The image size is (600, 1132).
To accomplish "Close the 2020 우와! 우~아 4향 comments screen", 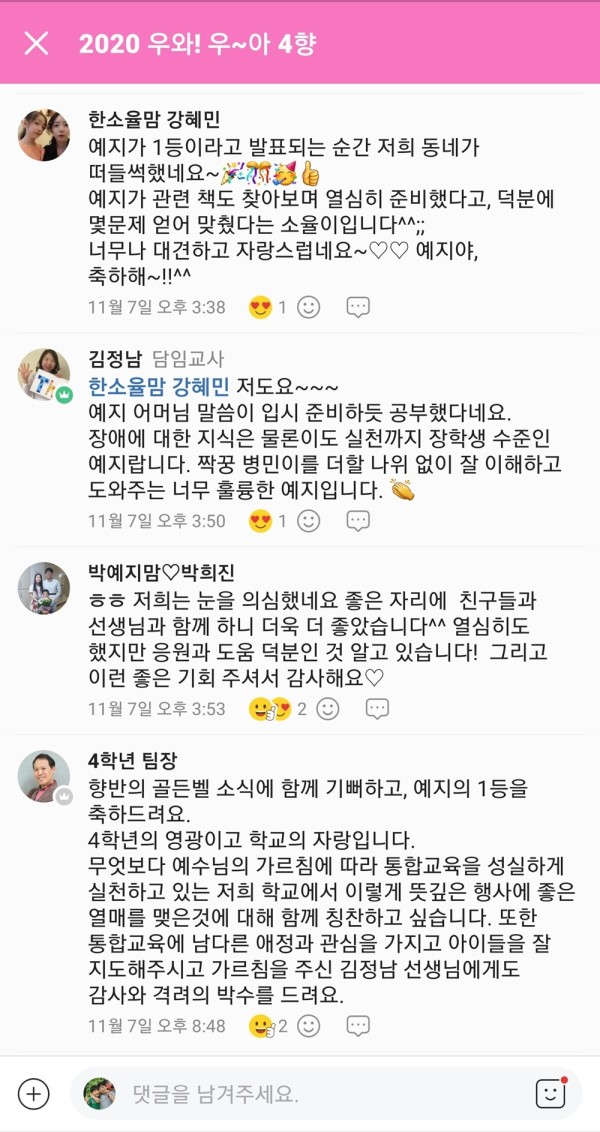I will pos(36,43).
